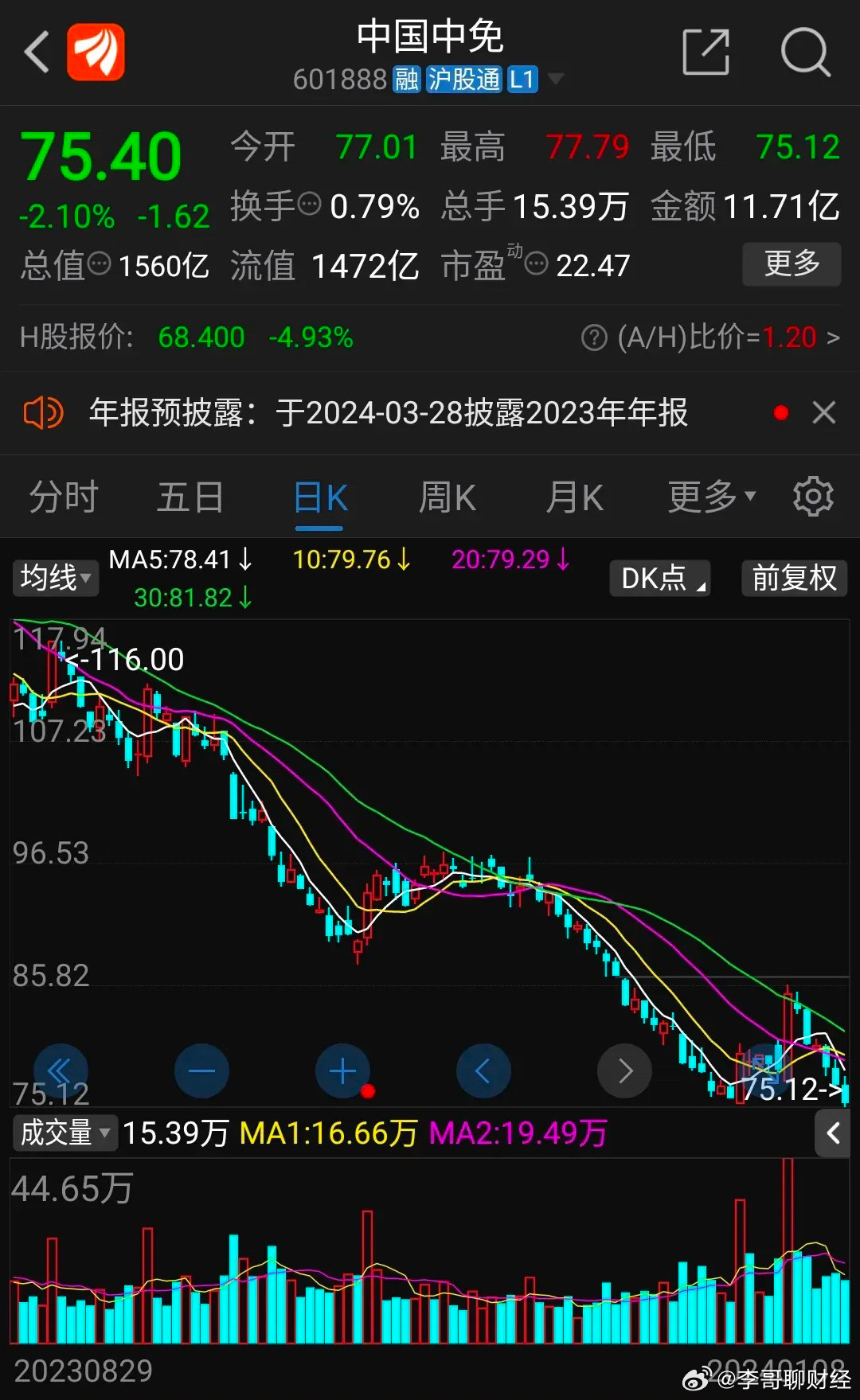Dismiss the 年报预披露 announcement banner
The height and width of the screenshot is (1400, 860).
point(824,412)
